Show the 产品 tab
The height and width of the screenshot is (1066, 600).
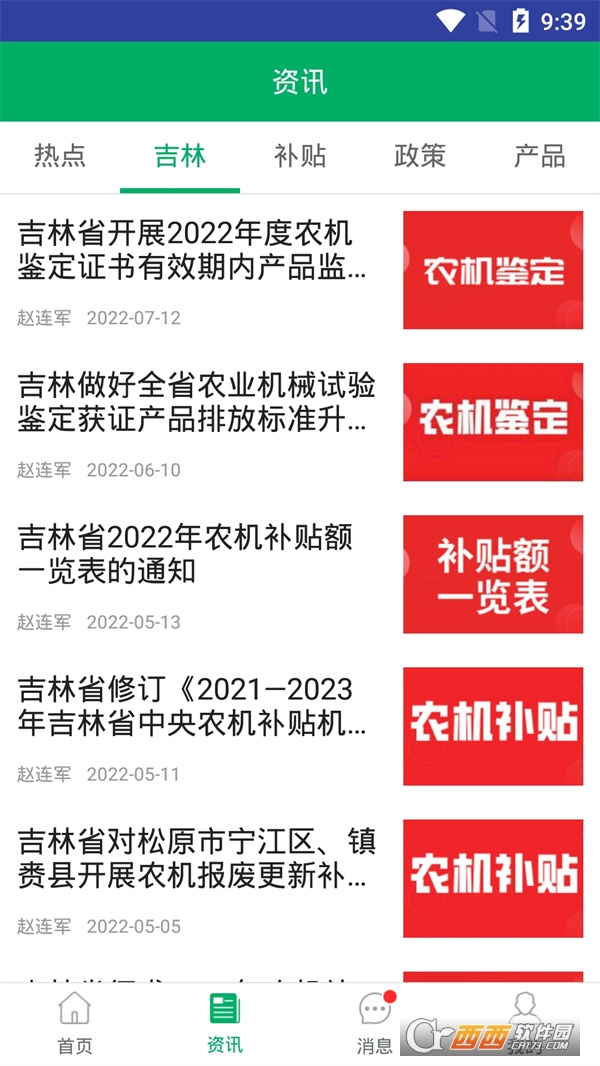point(540,156)
